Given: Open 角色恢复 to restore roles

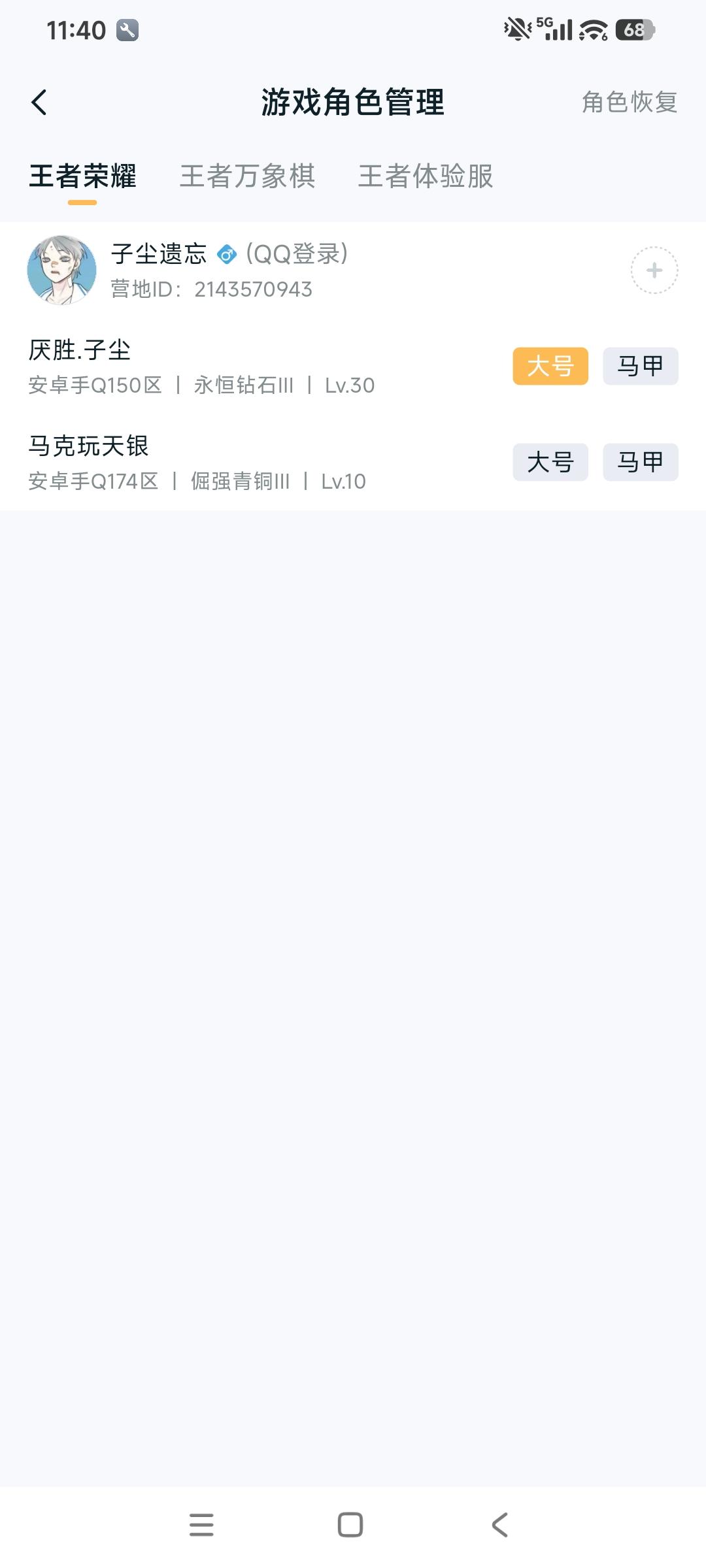Looking at the screenshot, I should (x=629, y=101).
